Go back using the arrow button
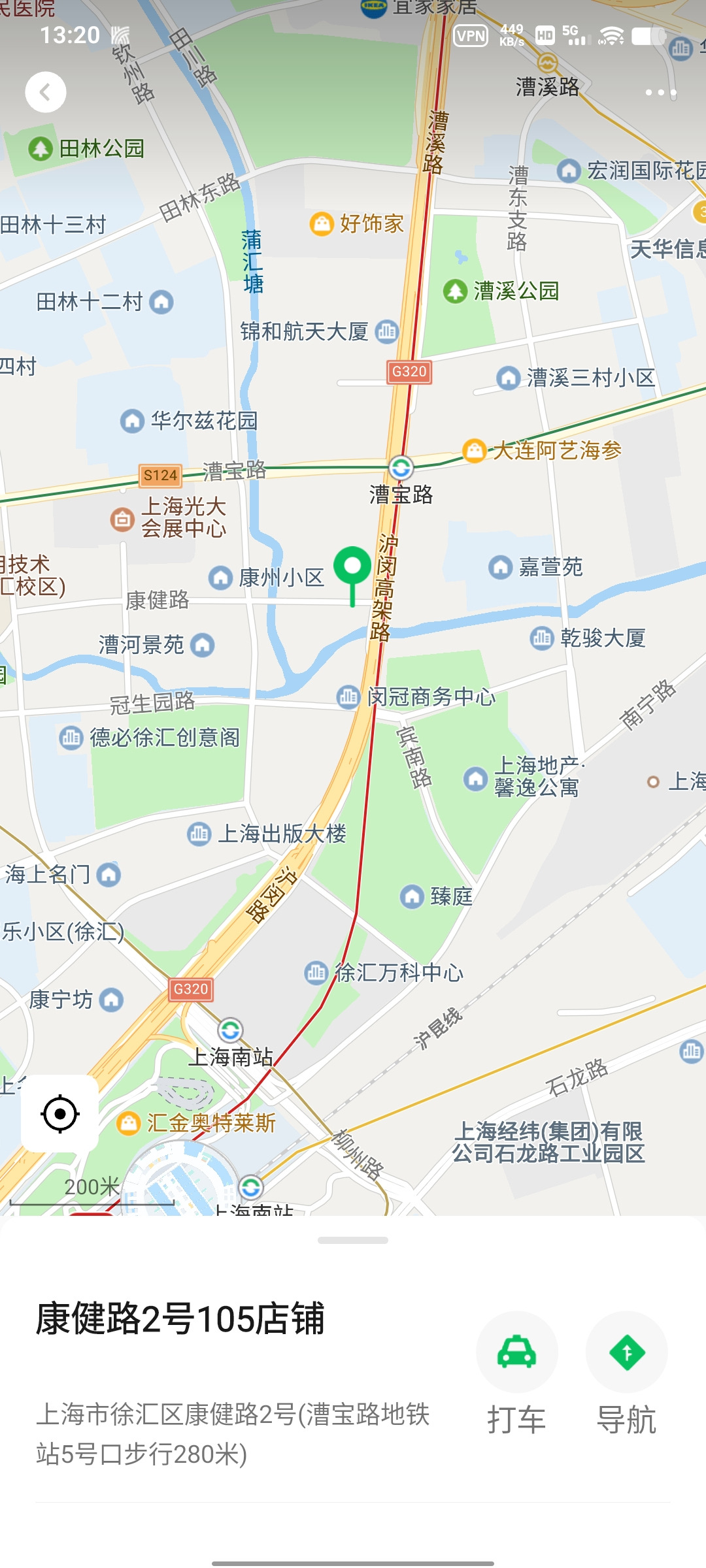 pos(45,92)
